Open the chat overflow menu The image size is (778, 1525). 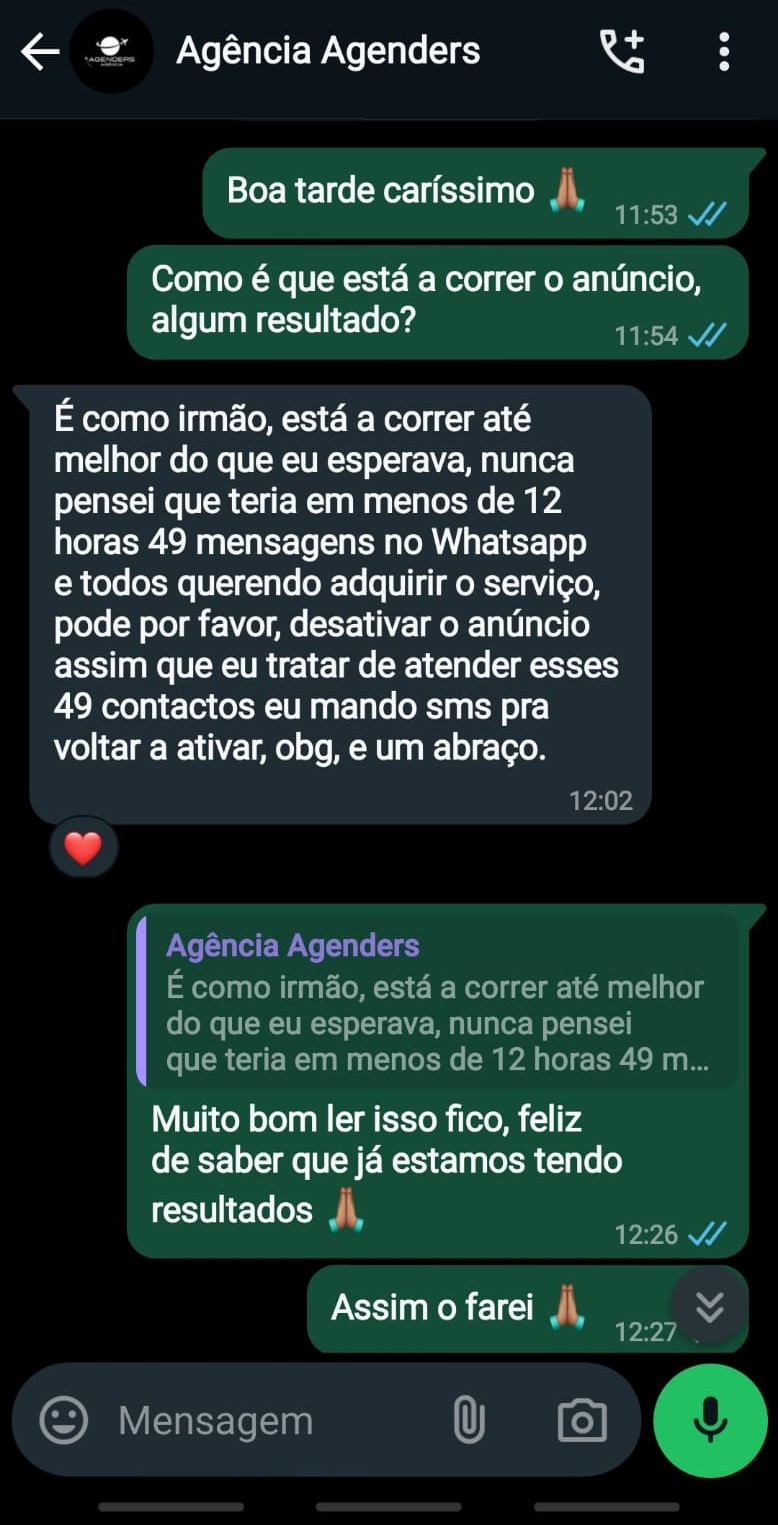click(x=724, y=52)
